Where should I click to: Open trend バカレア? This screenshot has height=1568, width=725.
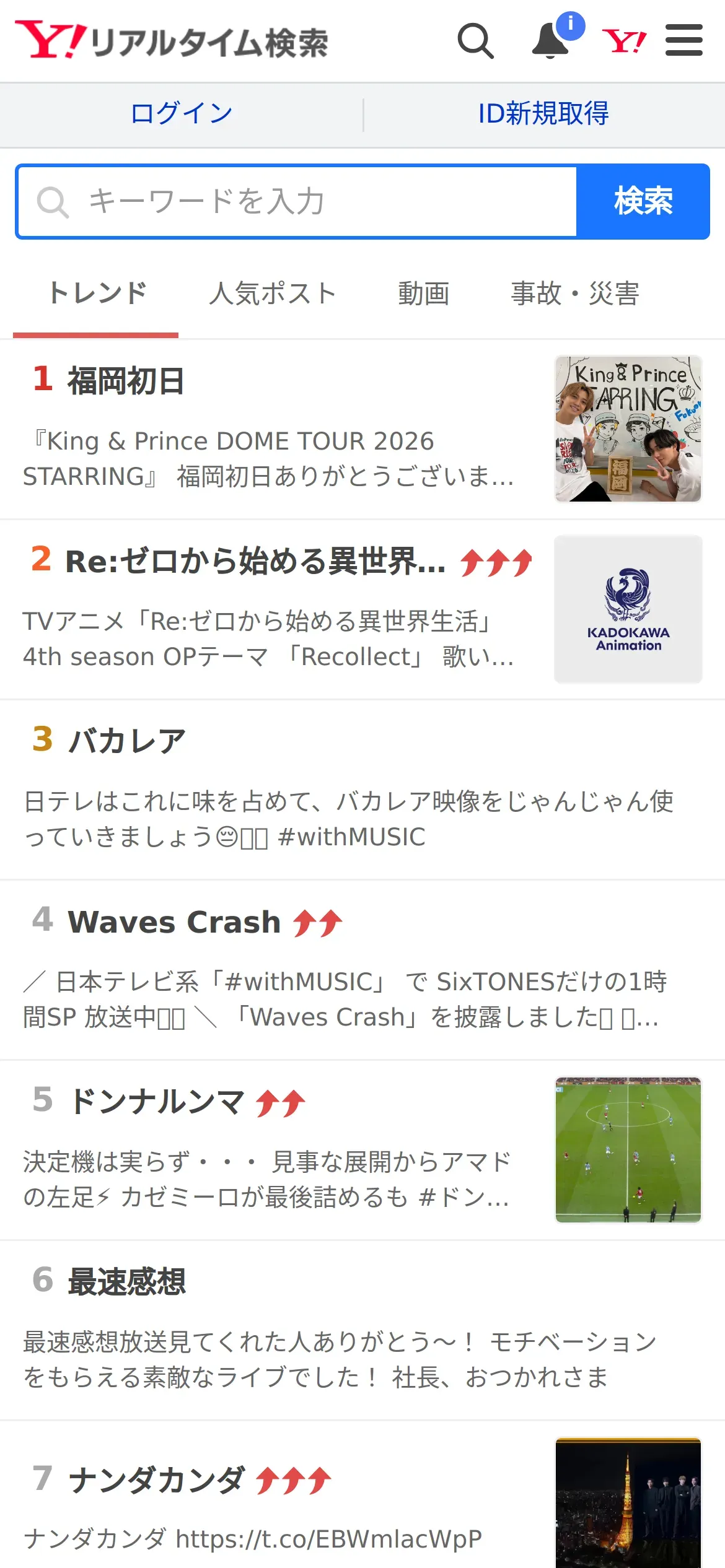pyautogui.click(x=127, y=741)
